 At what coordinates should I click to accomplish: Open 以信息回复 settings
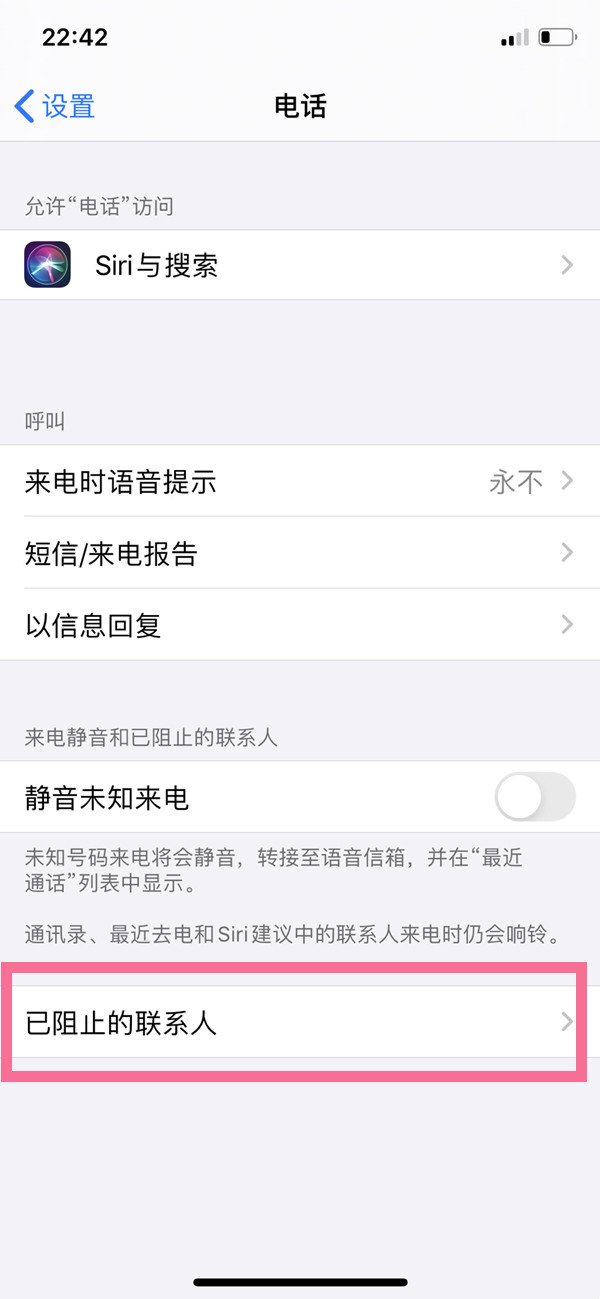(x=300, y=625)
